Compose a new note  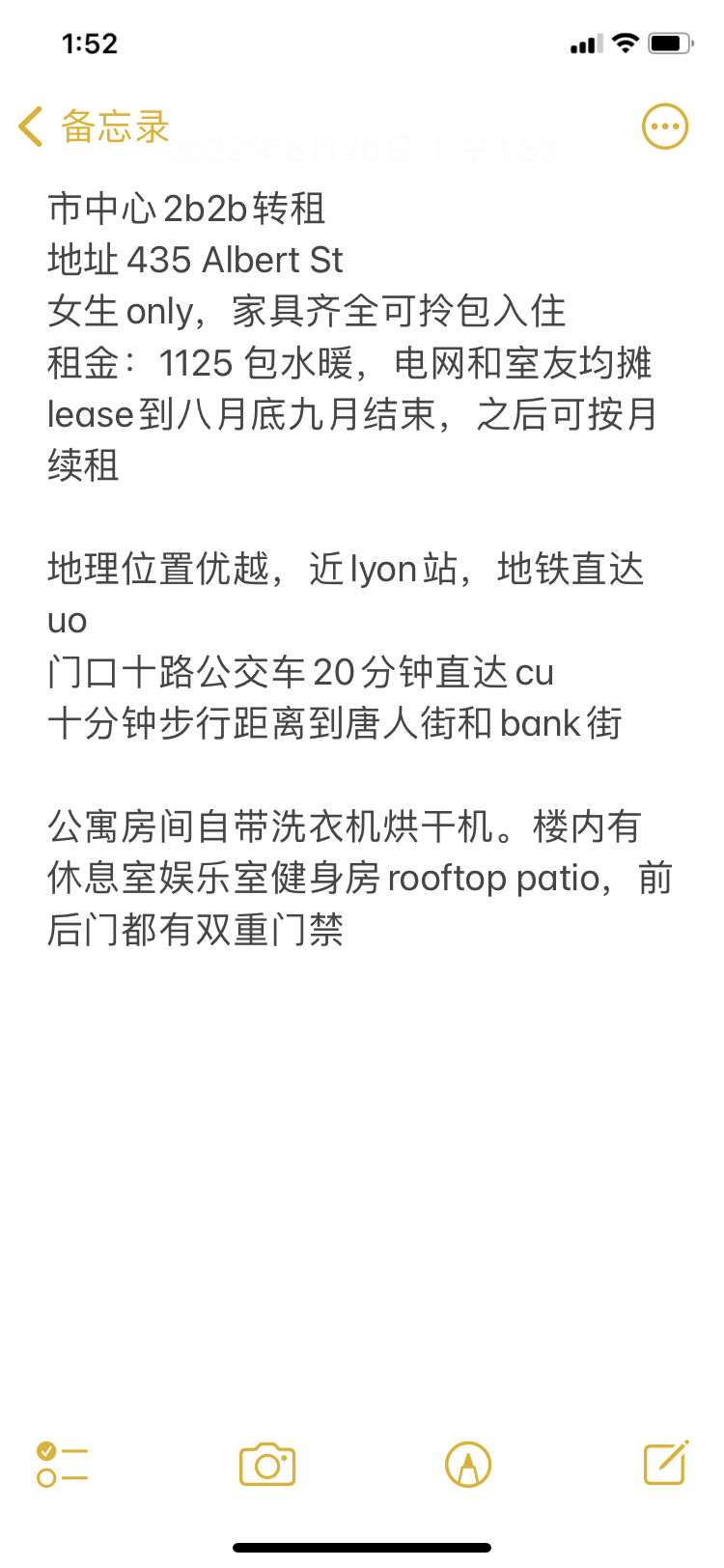(x=666, y=1463)
